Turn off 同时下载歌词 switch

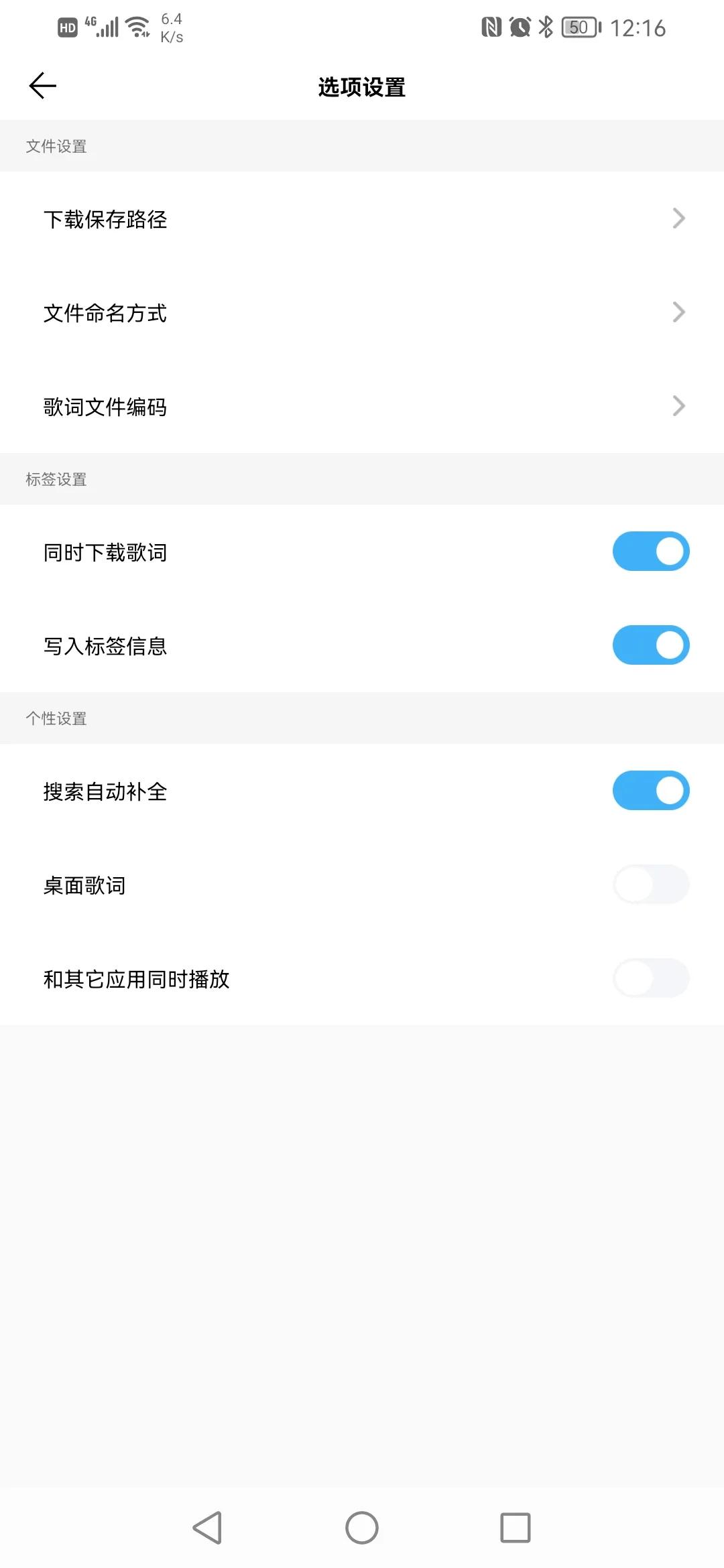pyautogui.click(x=651, y=551)
